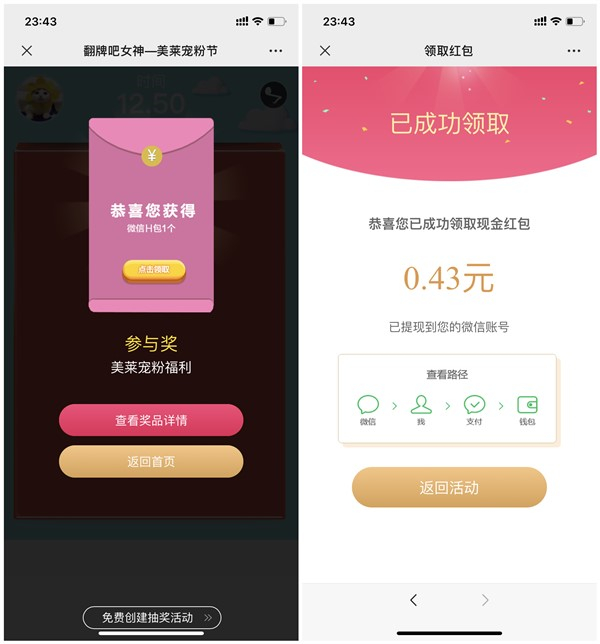
Task: Open the overflow menu on the 领取红包 page
Action: tap(574, 51)
